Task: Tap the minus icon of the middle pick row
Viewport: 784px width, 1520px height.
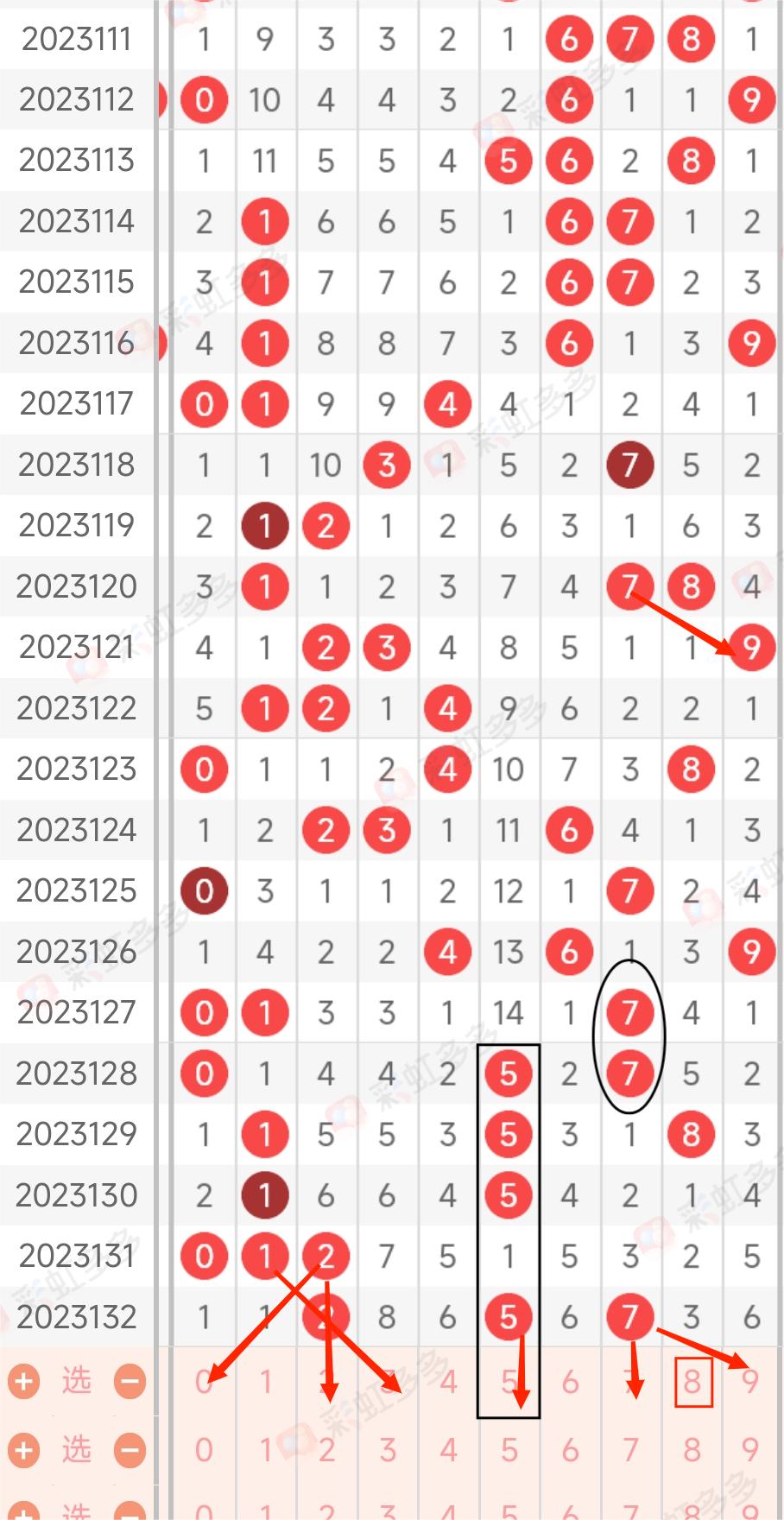Action: coord(130,1450)
